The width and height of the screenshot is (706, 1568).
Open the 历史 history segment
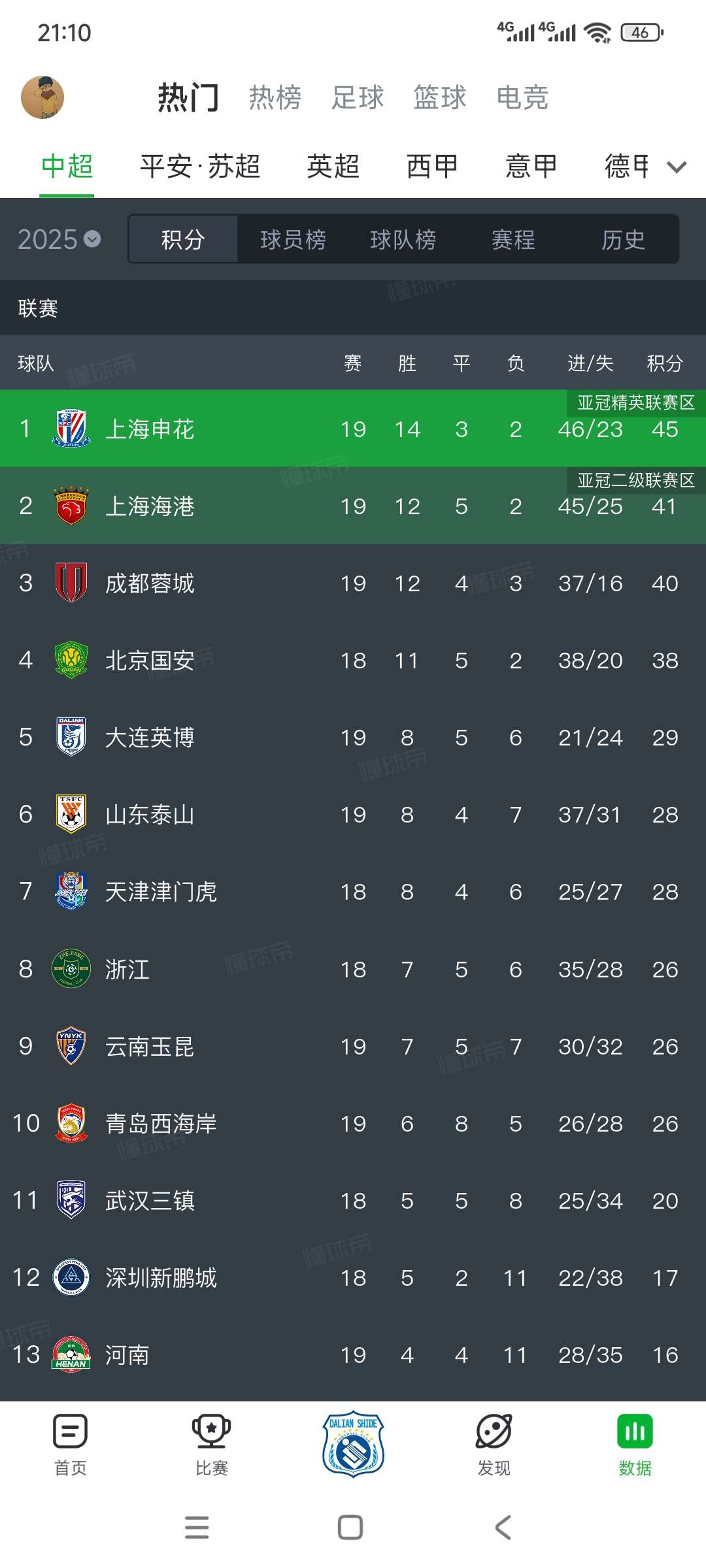pos(623,239)
